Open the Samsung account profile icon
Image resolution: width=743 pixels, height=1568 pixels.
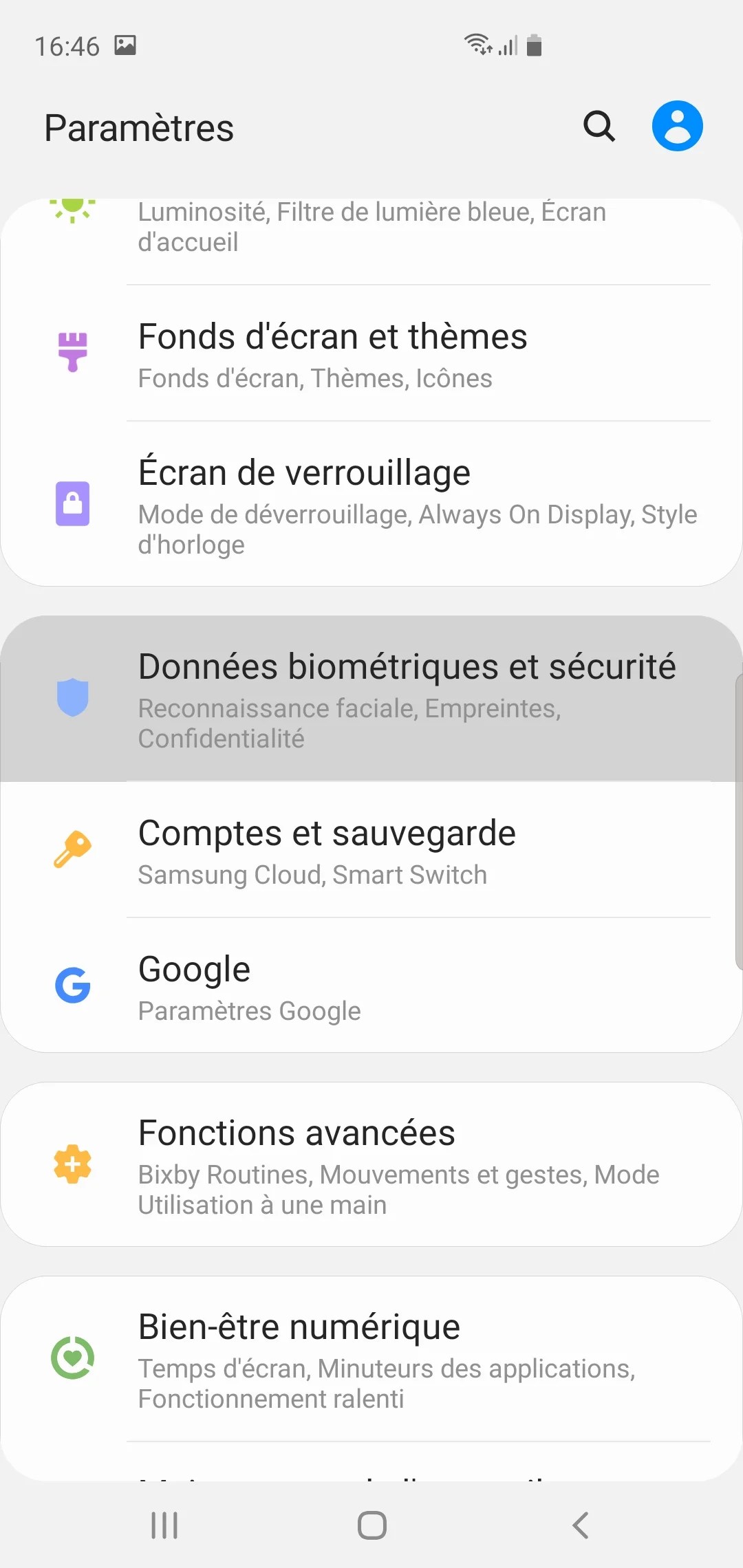tap(677, 126)
